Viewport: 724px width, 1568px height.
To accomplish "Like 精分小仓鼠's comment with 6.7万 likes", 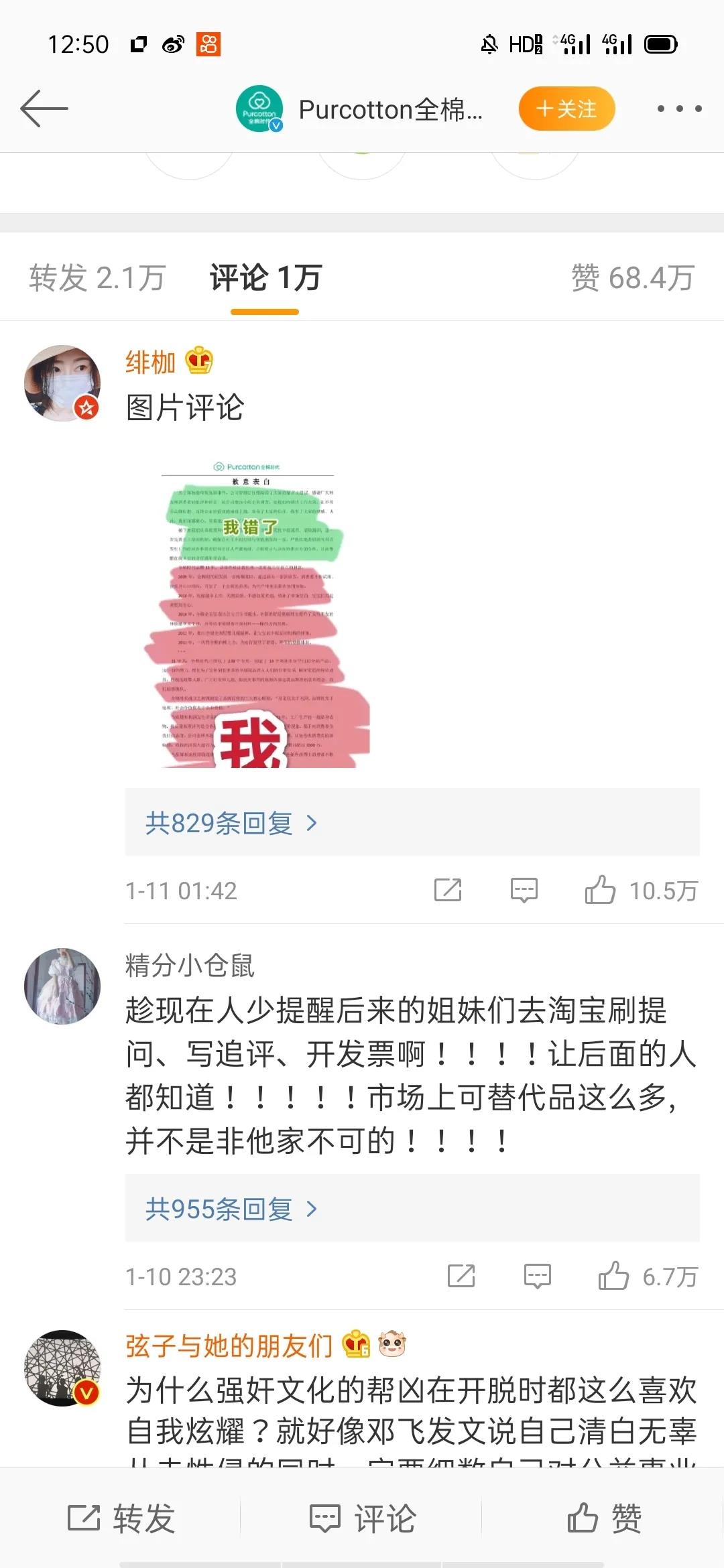I will click(x=613, y=1277).
